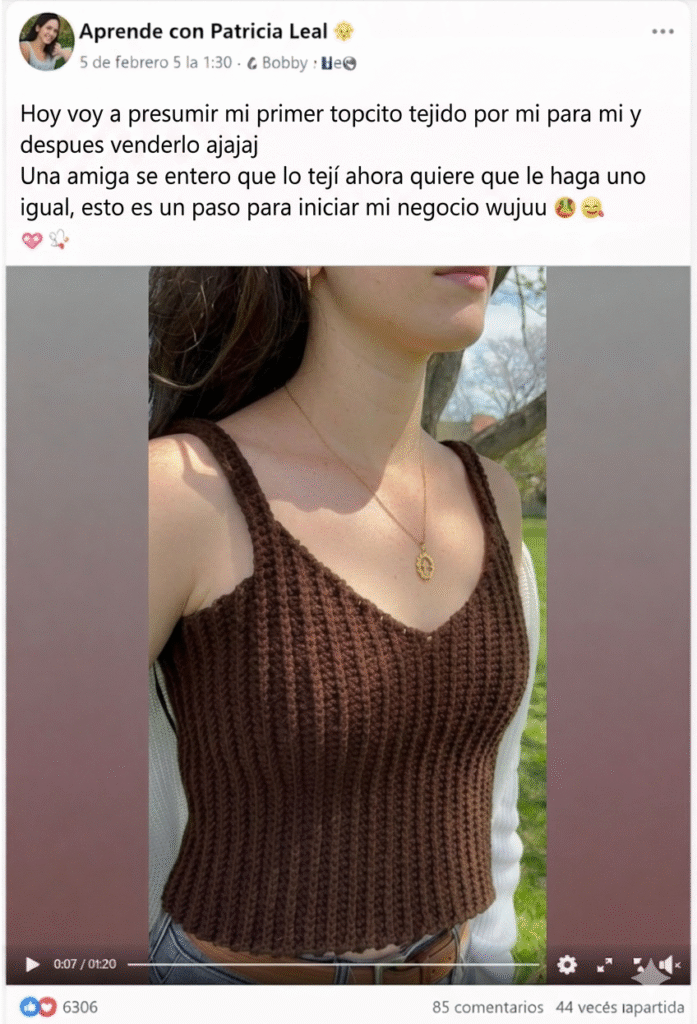Expand the video to fullscreen
The image size is (697, 1024).
tap(605, 964)
